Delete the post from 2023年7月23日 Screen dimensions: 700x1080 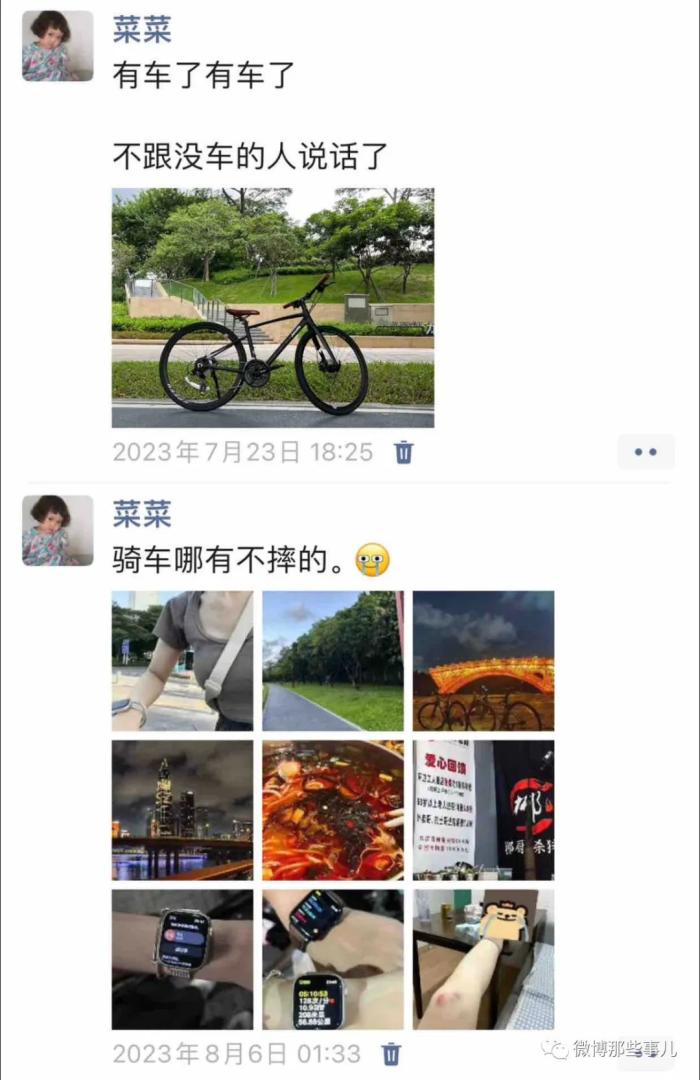click(403, 452)
